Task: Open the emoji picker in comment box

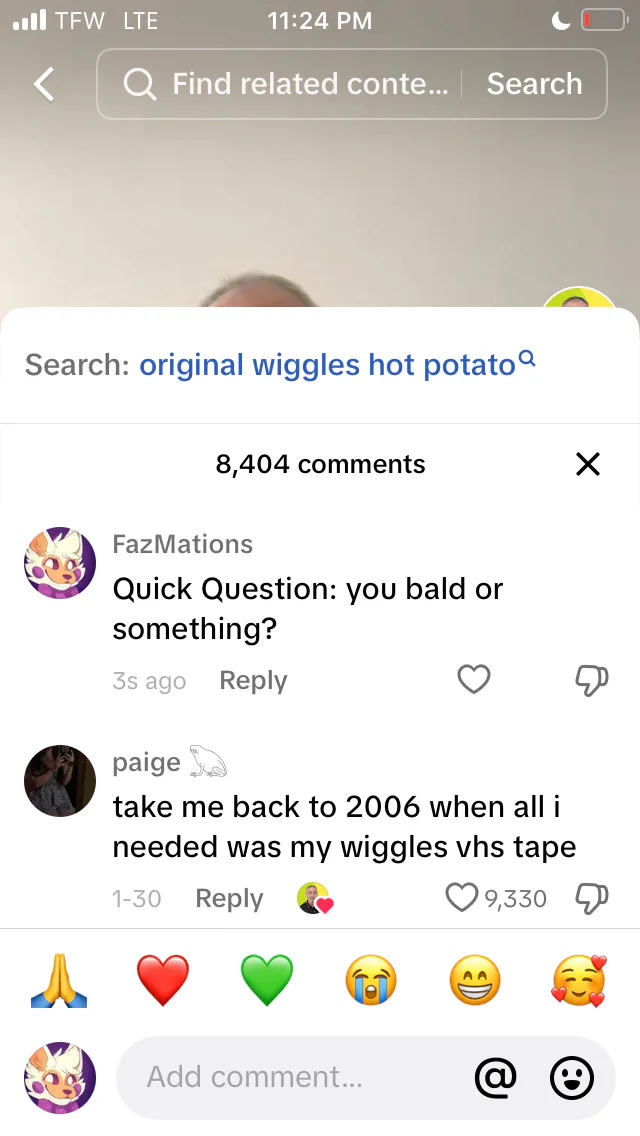Action: point(572,1077)
